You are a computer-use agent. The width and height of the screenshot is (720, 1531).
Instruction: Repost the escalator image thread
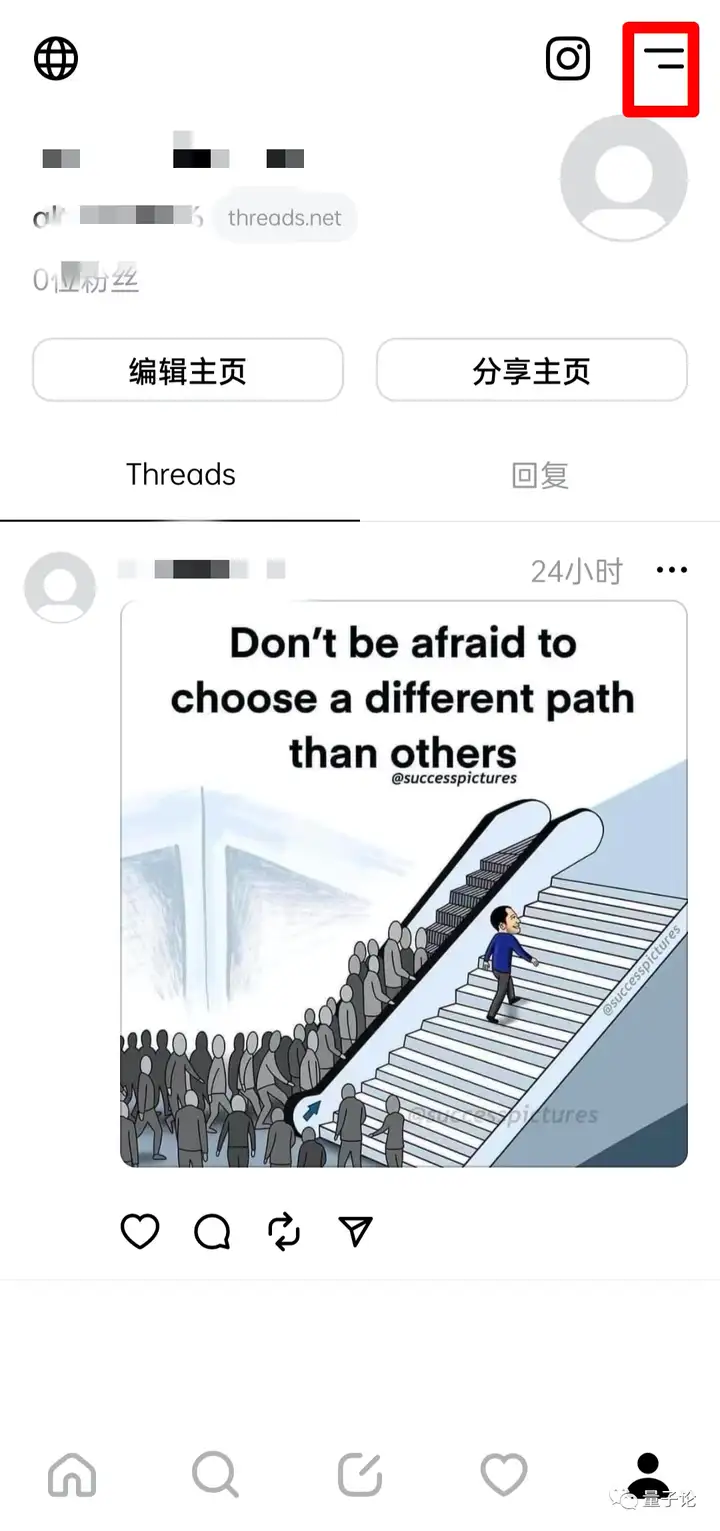[284, 1231]
